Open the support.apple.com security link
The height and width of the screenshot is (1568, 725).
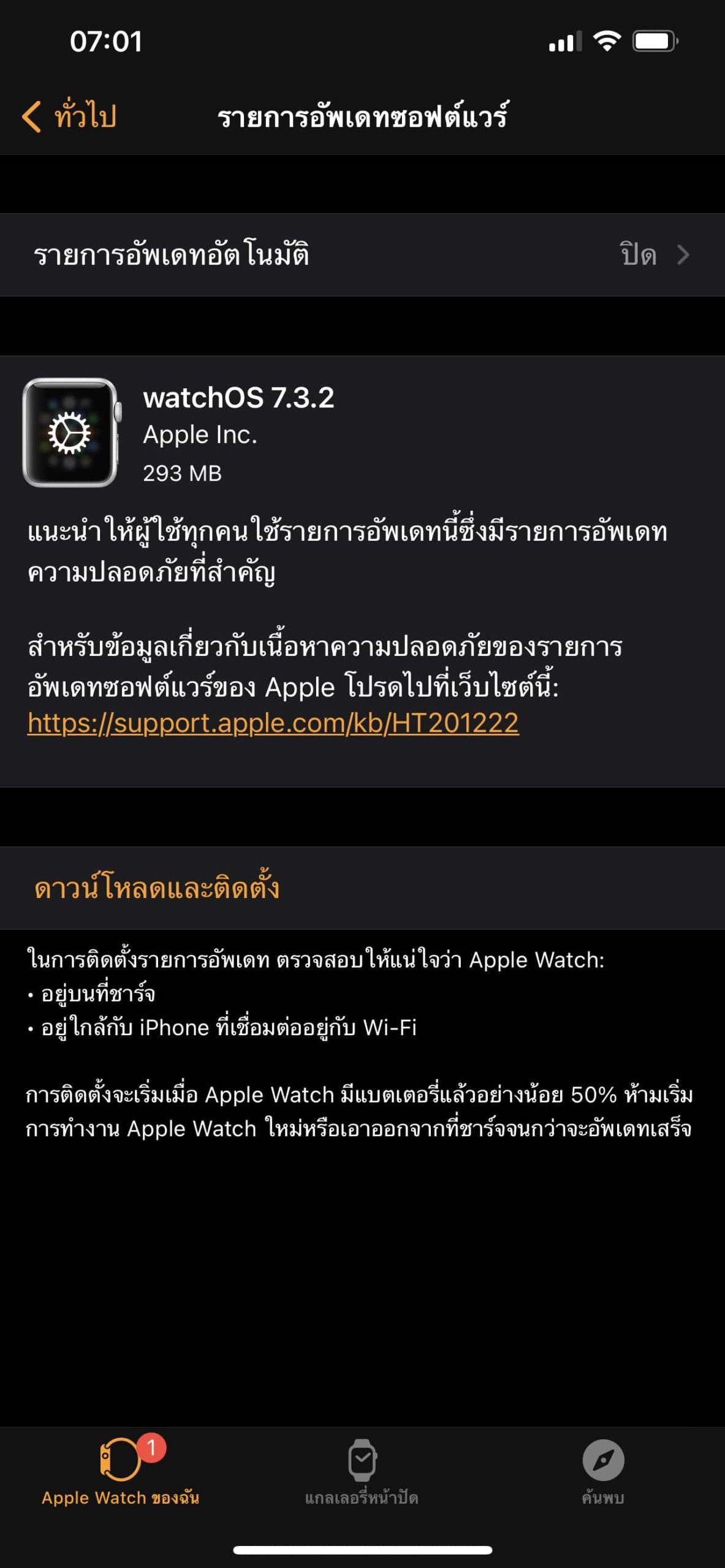coord(273,723)
